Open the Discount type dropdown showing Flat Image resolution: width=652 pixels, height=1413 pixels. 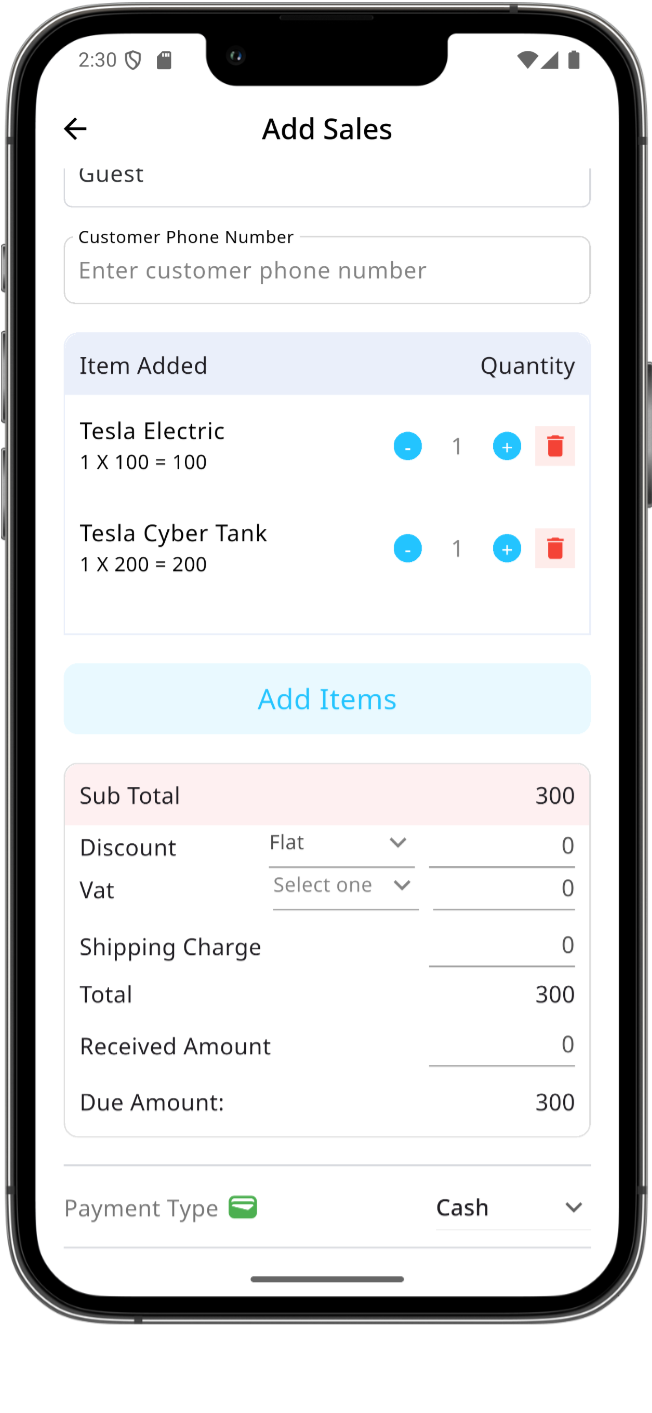pyautogui.click(x=341, y=844)
